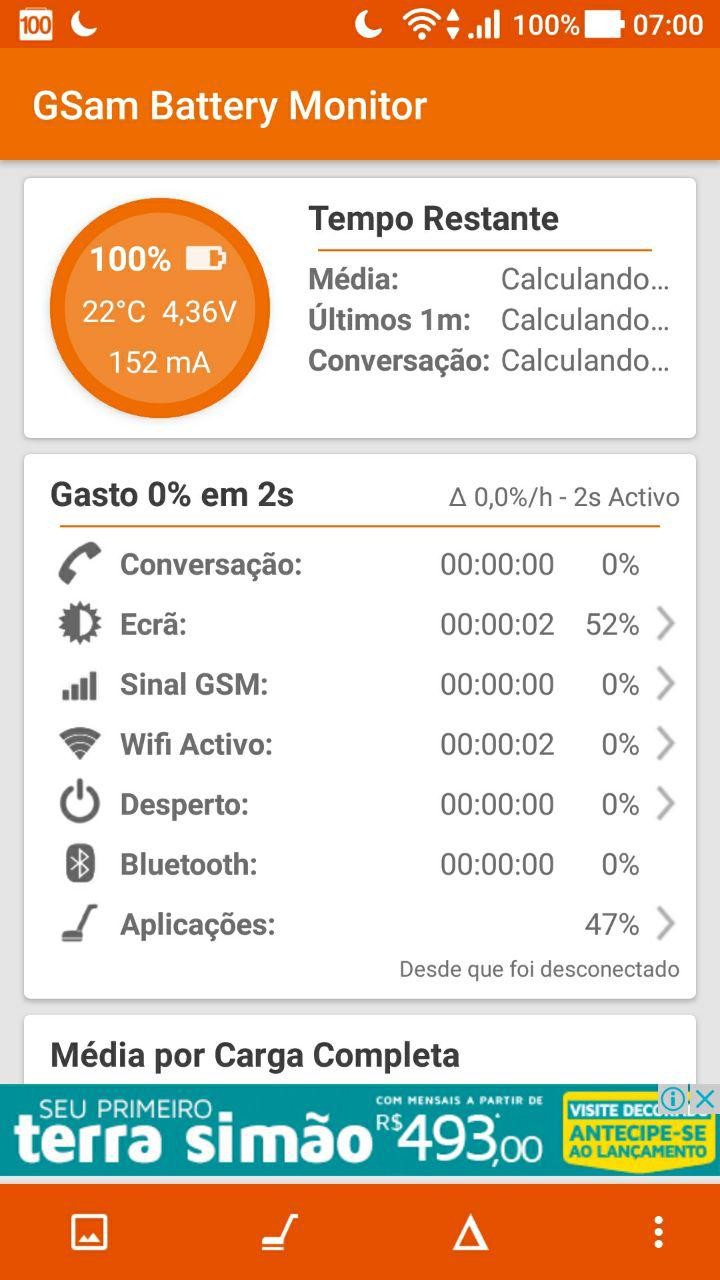Screen dimensions: 720x1280
Task: Open the terra simão advertisement banner
Action: (360, 1130)
